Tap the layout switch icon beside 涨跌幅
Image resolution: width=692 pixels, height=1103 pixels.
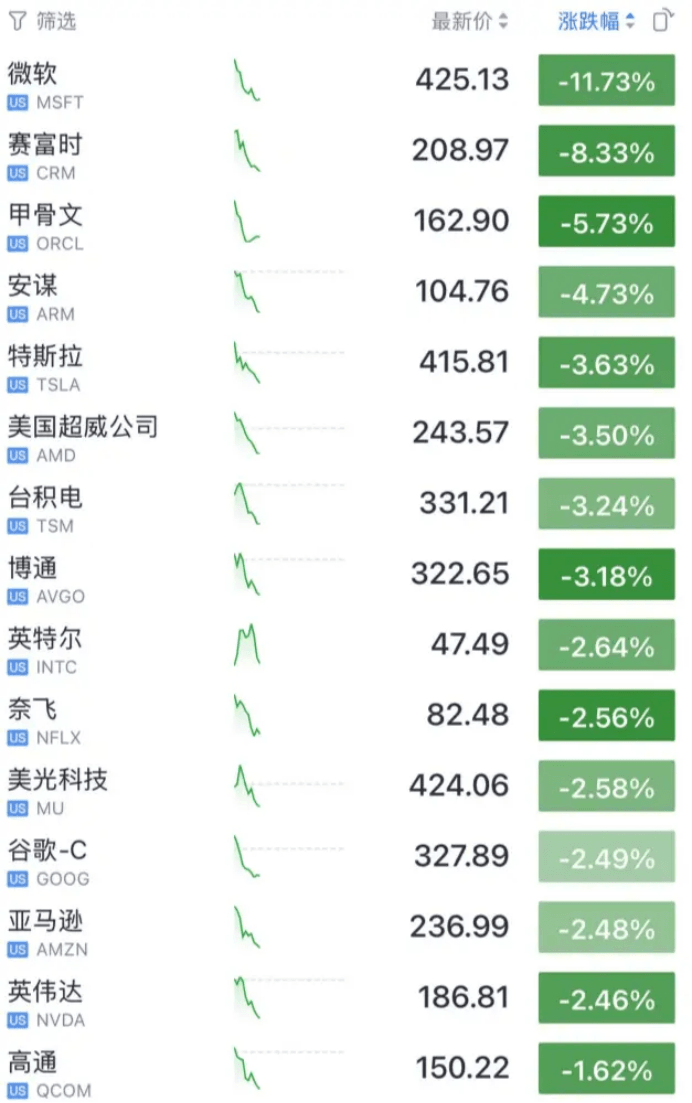662,21
